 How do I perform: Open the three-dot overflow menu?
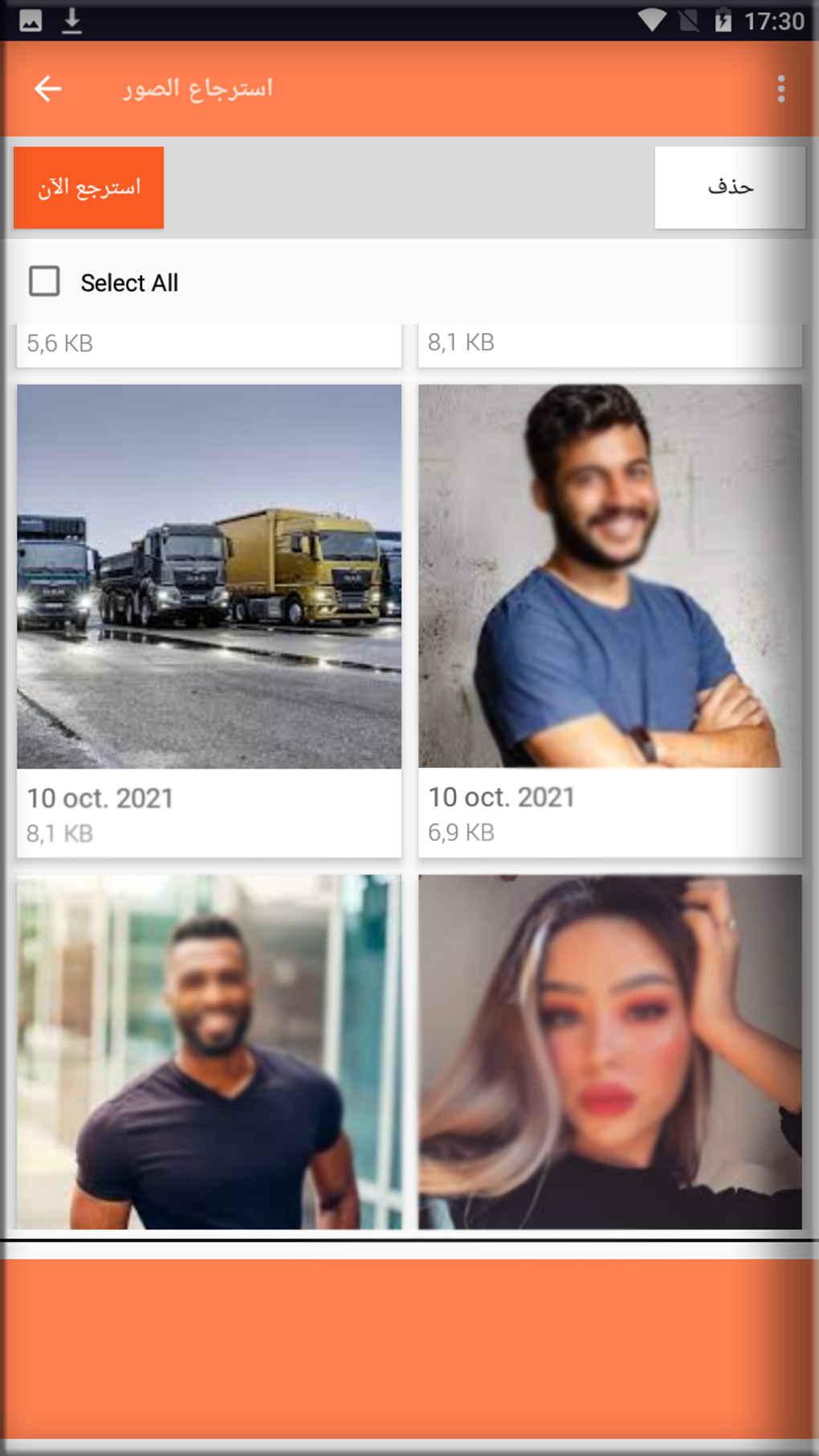tap(781, 88)
